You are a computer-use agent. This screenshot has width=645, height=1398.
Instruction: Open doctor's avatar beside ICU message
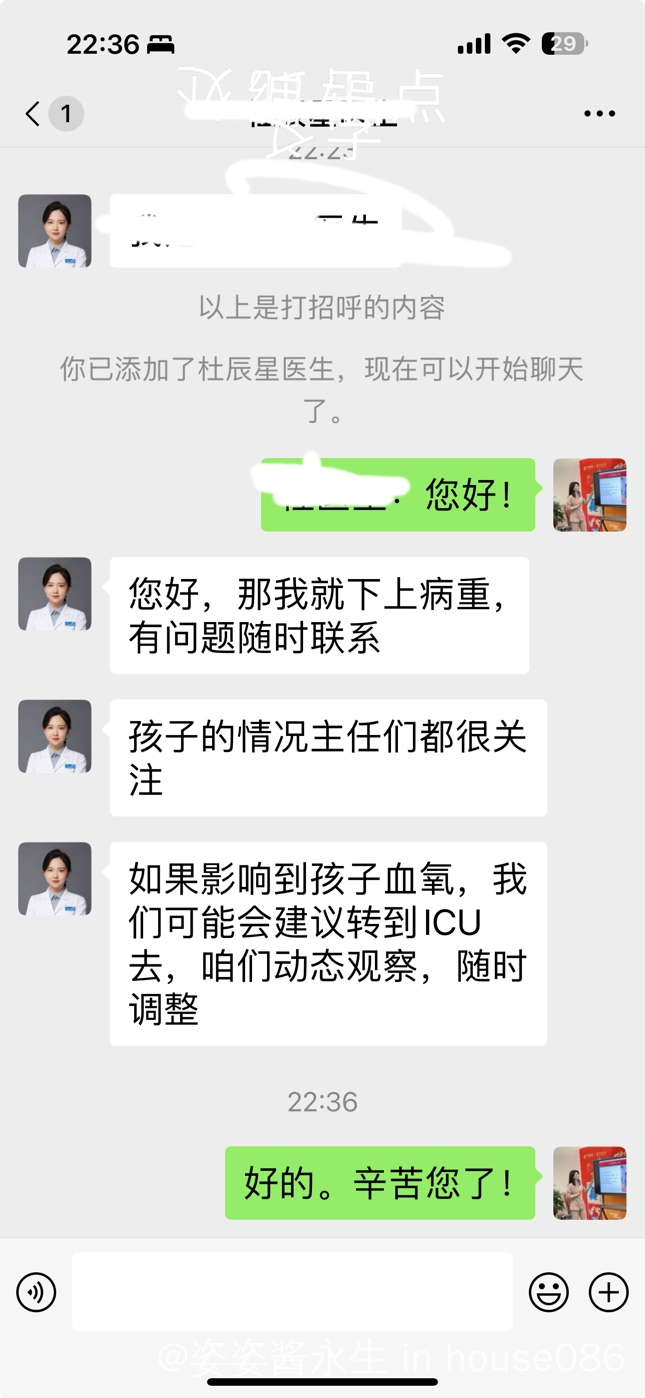tap(55, 879)
